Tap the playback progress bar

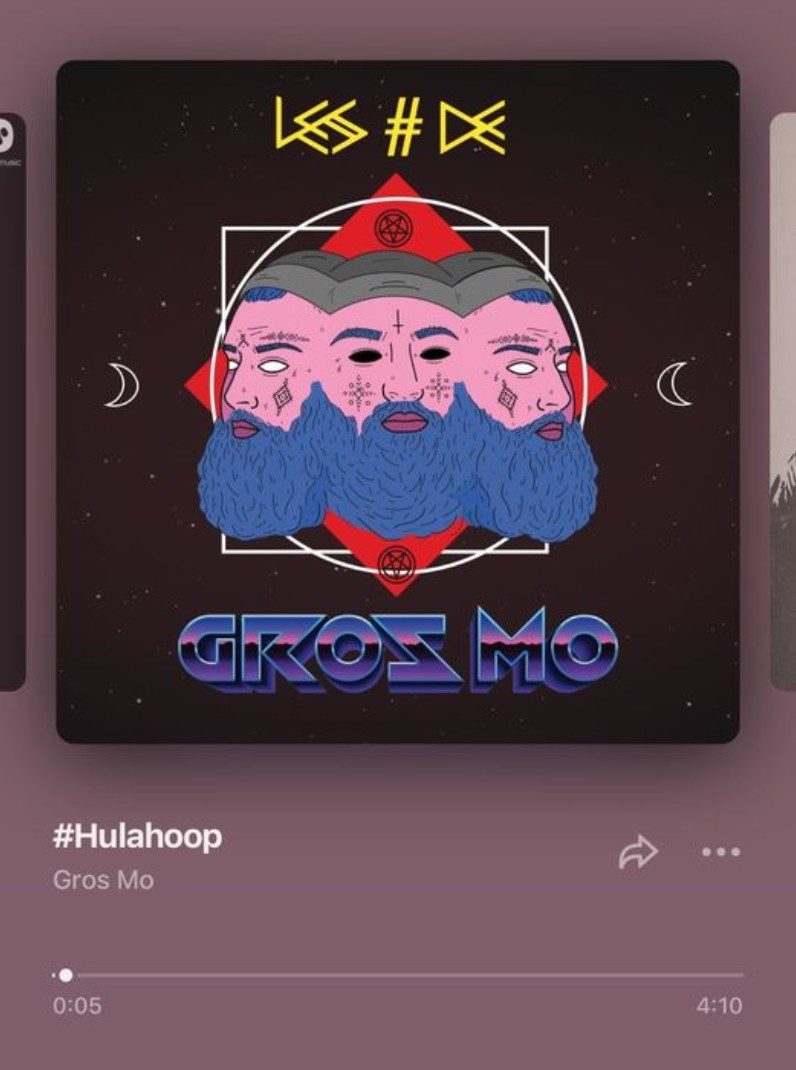pyautogui.click(x=400, y=974)
